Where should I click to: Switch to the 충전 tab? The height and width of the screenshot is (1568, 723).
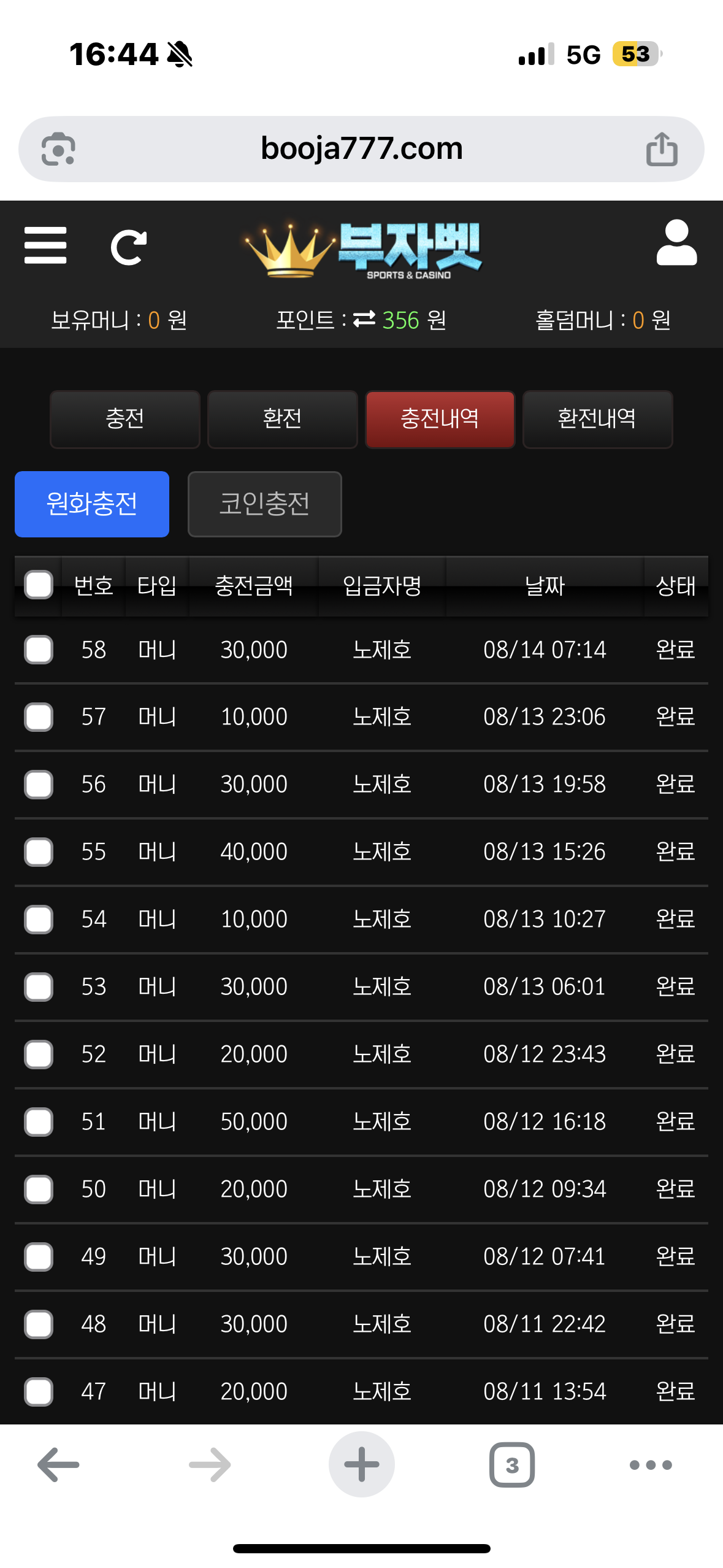point(125,419)
